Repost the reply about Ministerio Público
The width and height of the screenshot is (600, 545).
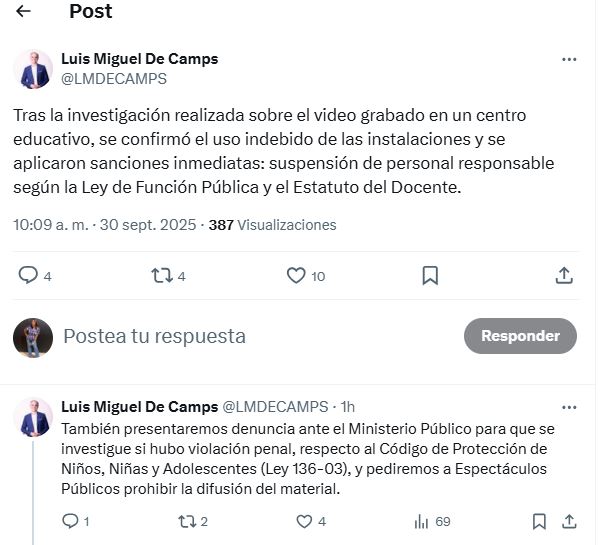click(185, 521)
